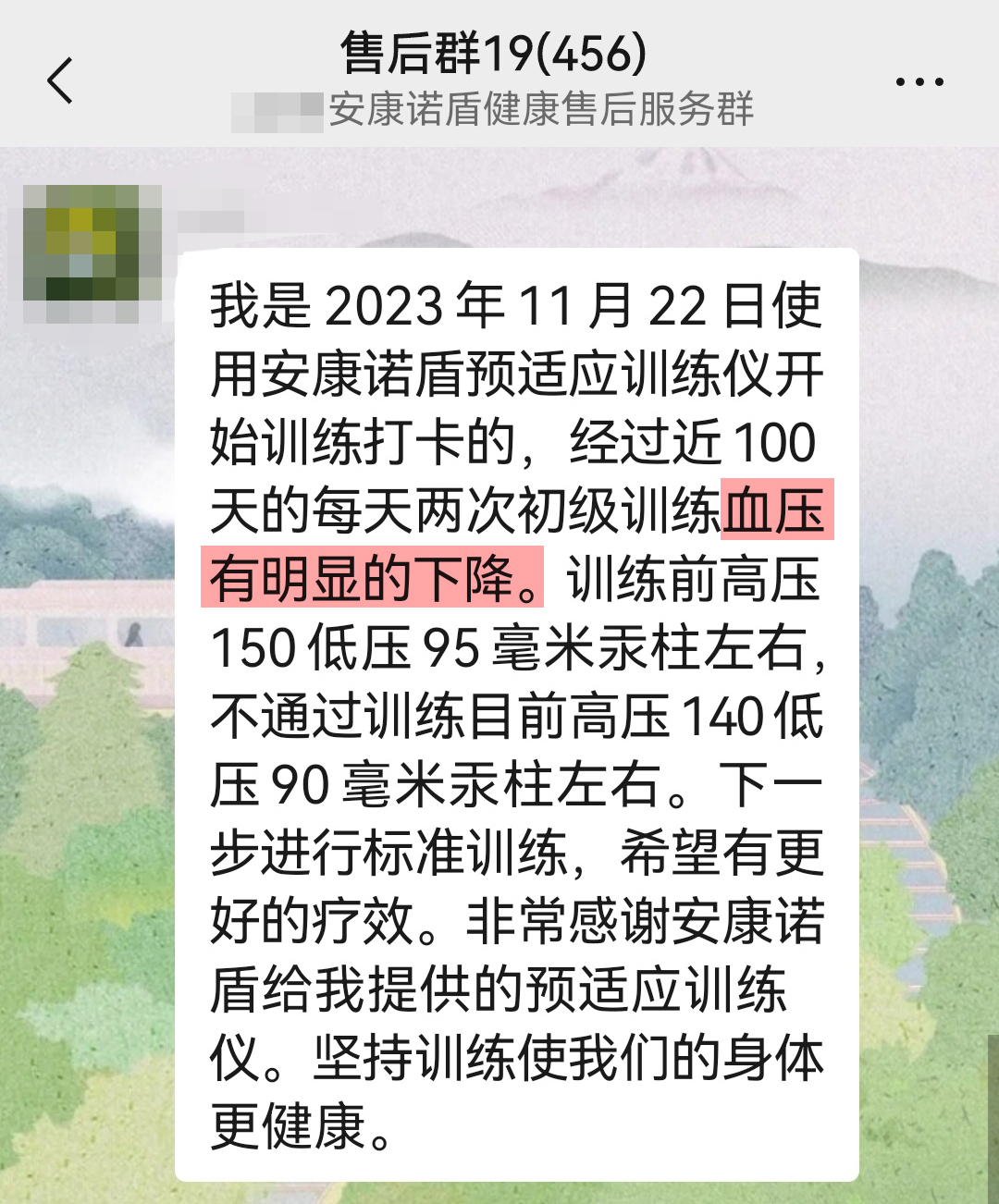Go back from the 售后群19 chat
This screenshot has height=1204, width=999.
click(x=60, y=80)
